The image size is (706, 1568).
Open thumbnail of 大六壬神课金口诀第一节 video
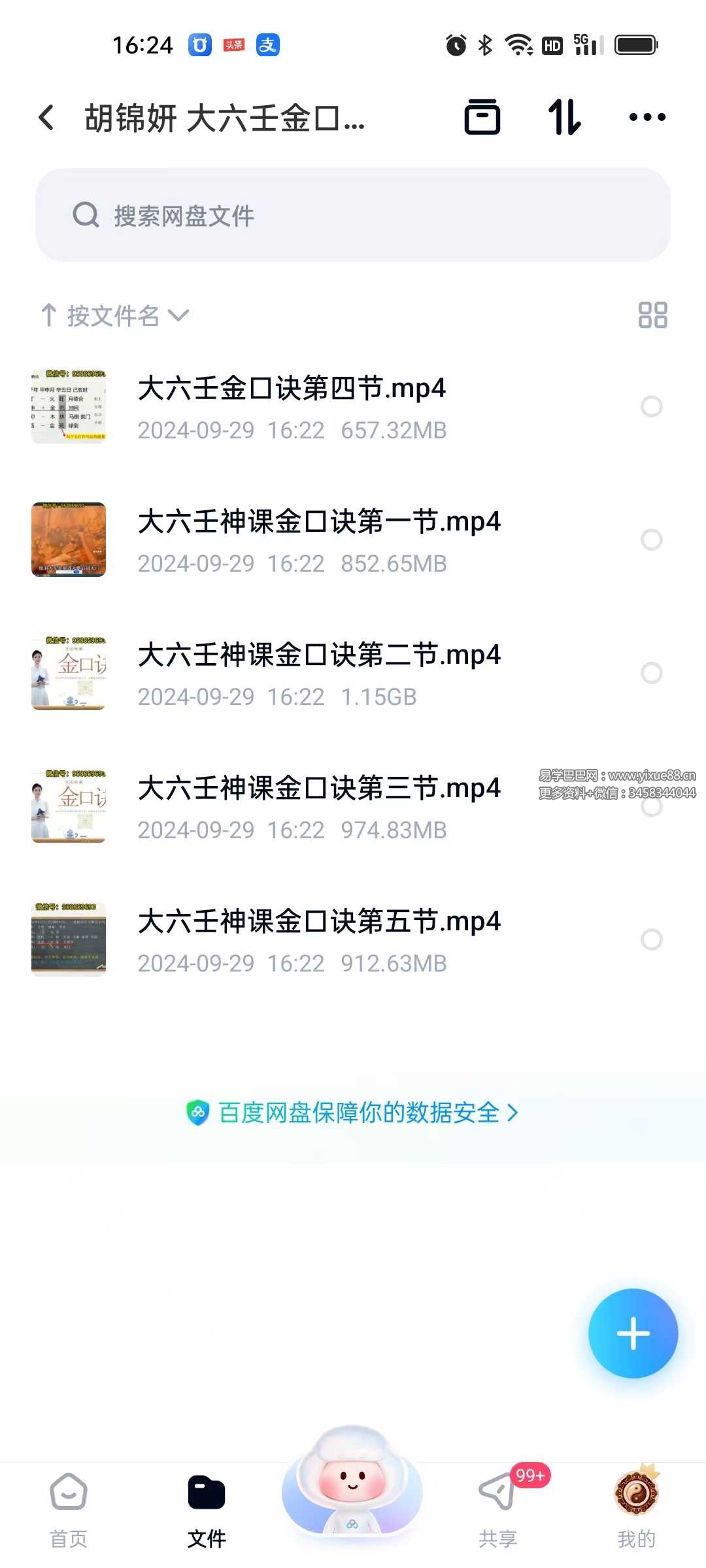pyautogui.click(x=69, y=540)
